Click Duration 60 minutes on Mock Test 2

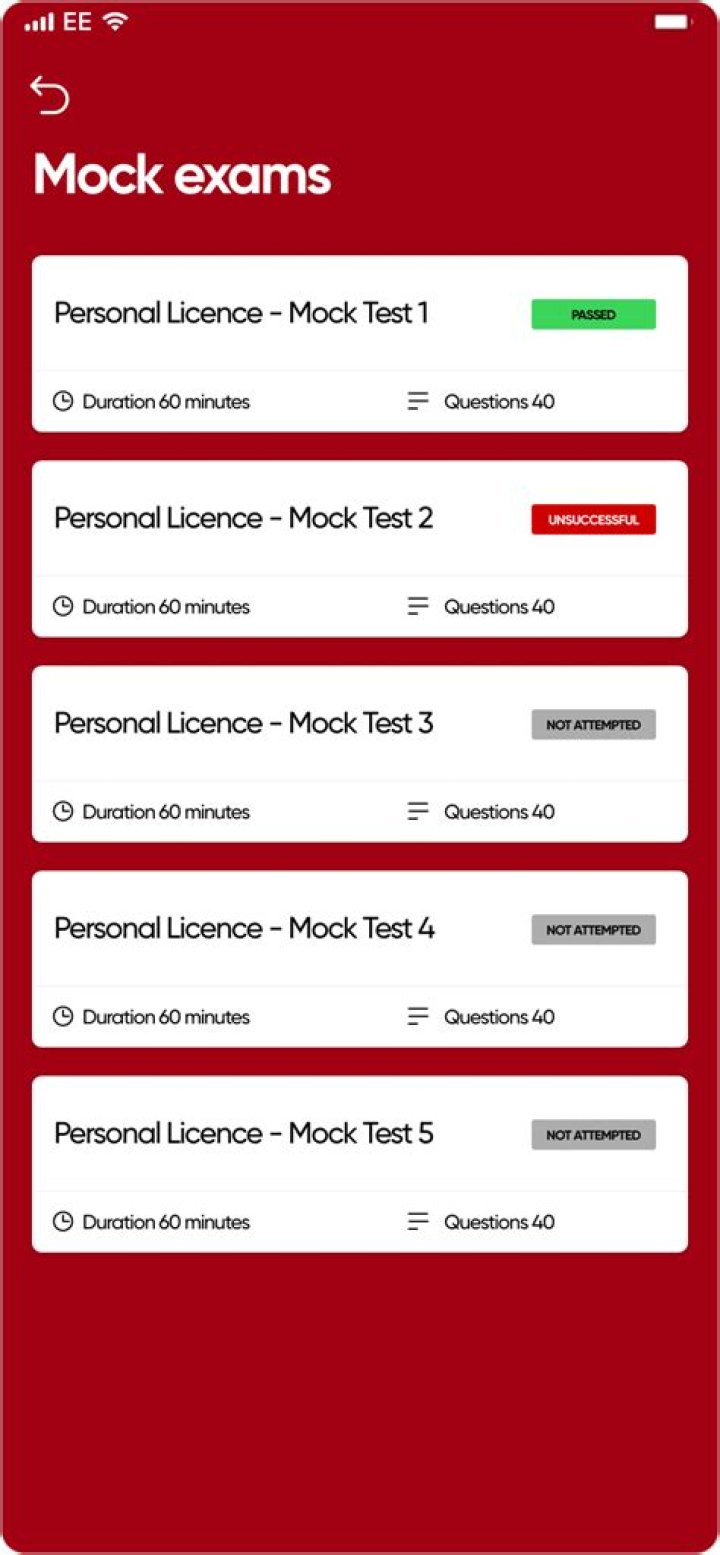pyautogui.click(x=165, y=606)
